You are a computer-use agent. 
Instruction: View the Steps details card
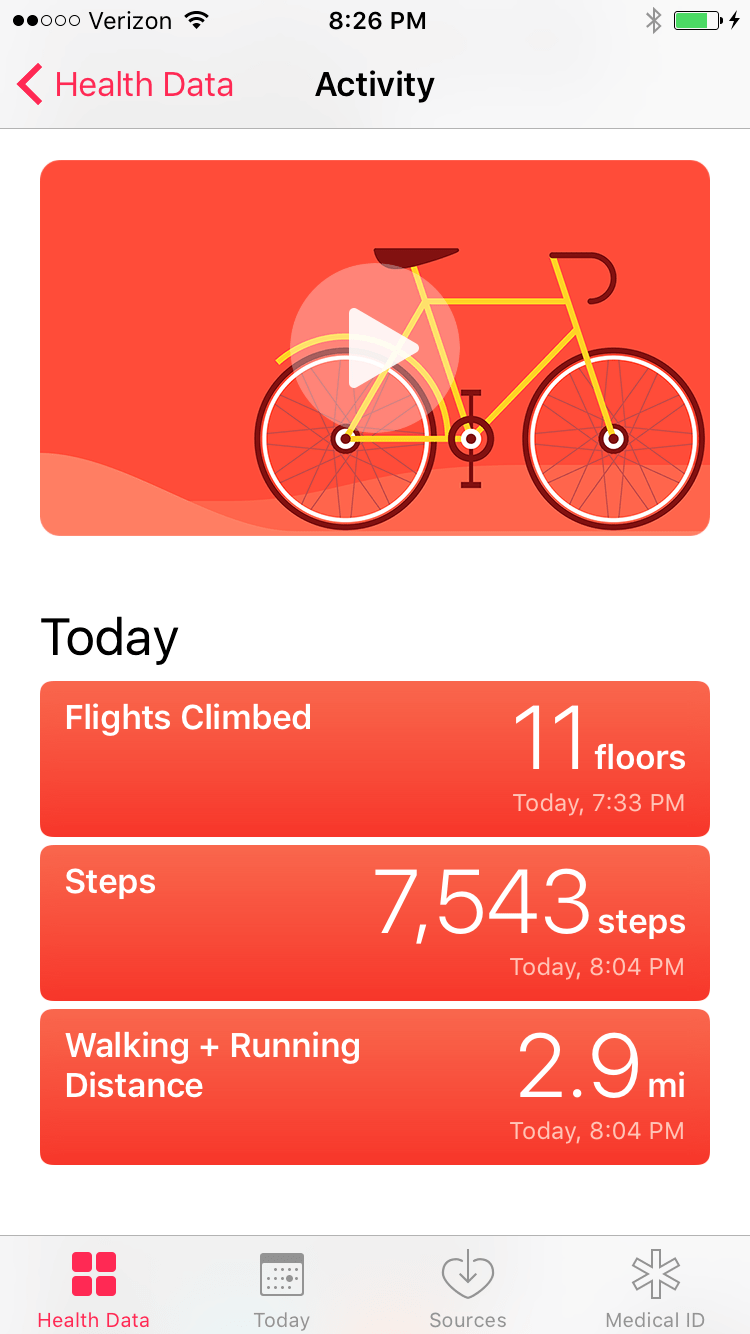click(375, 923)
